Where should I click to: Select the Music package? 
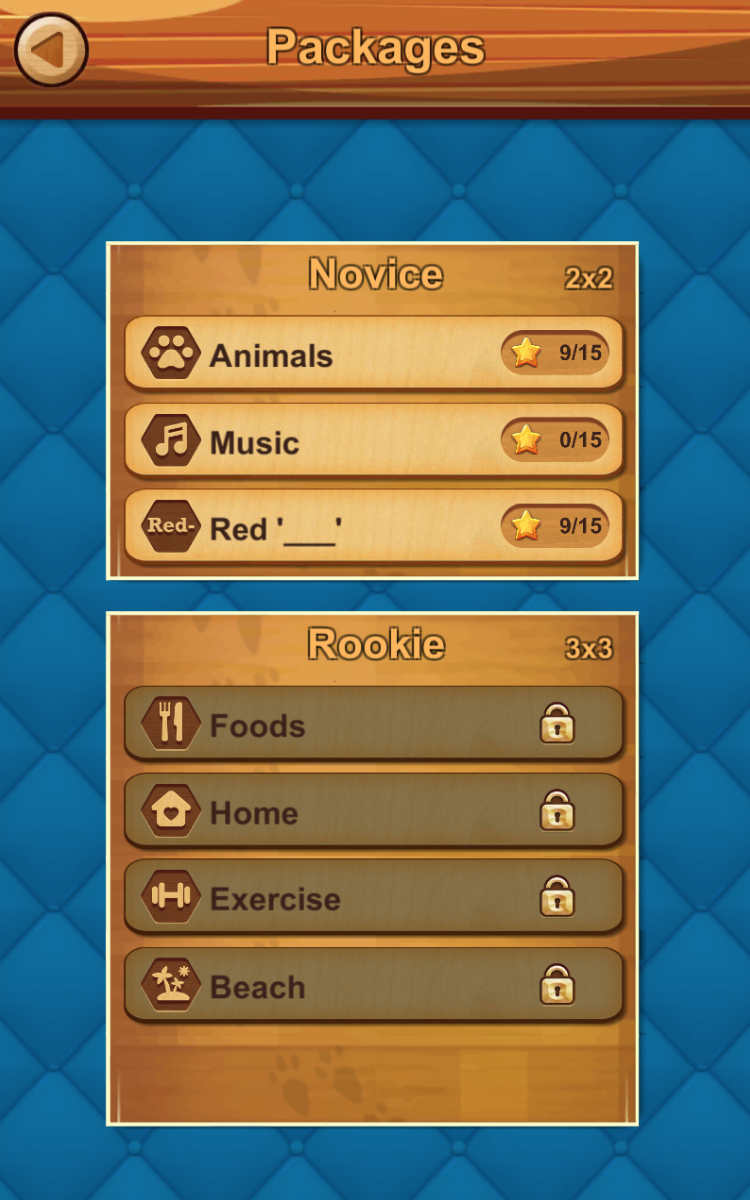pyautogui.click(x=374, y=441)
